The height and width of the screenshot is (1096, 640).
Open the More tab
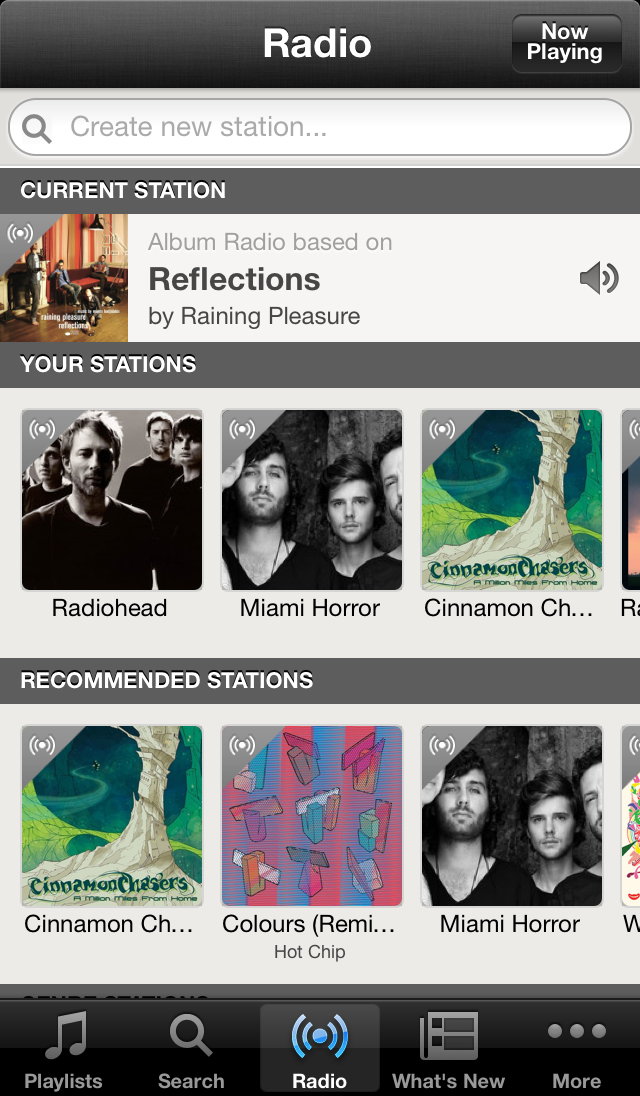tap(576, 1050)
